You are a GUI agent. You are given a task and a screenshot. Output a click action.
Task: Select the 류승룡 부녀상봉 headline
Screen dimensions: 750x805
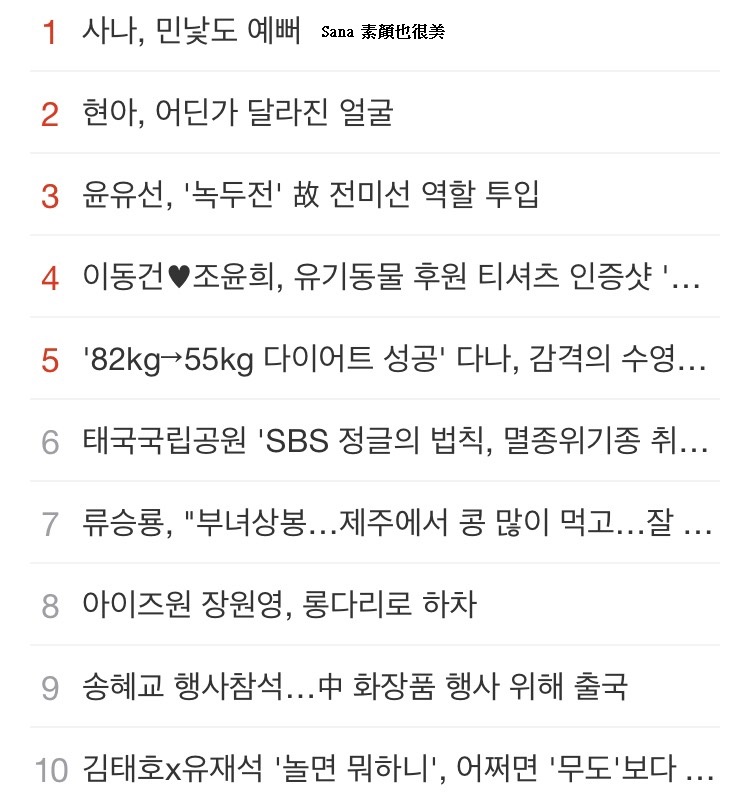coord(397,523)
